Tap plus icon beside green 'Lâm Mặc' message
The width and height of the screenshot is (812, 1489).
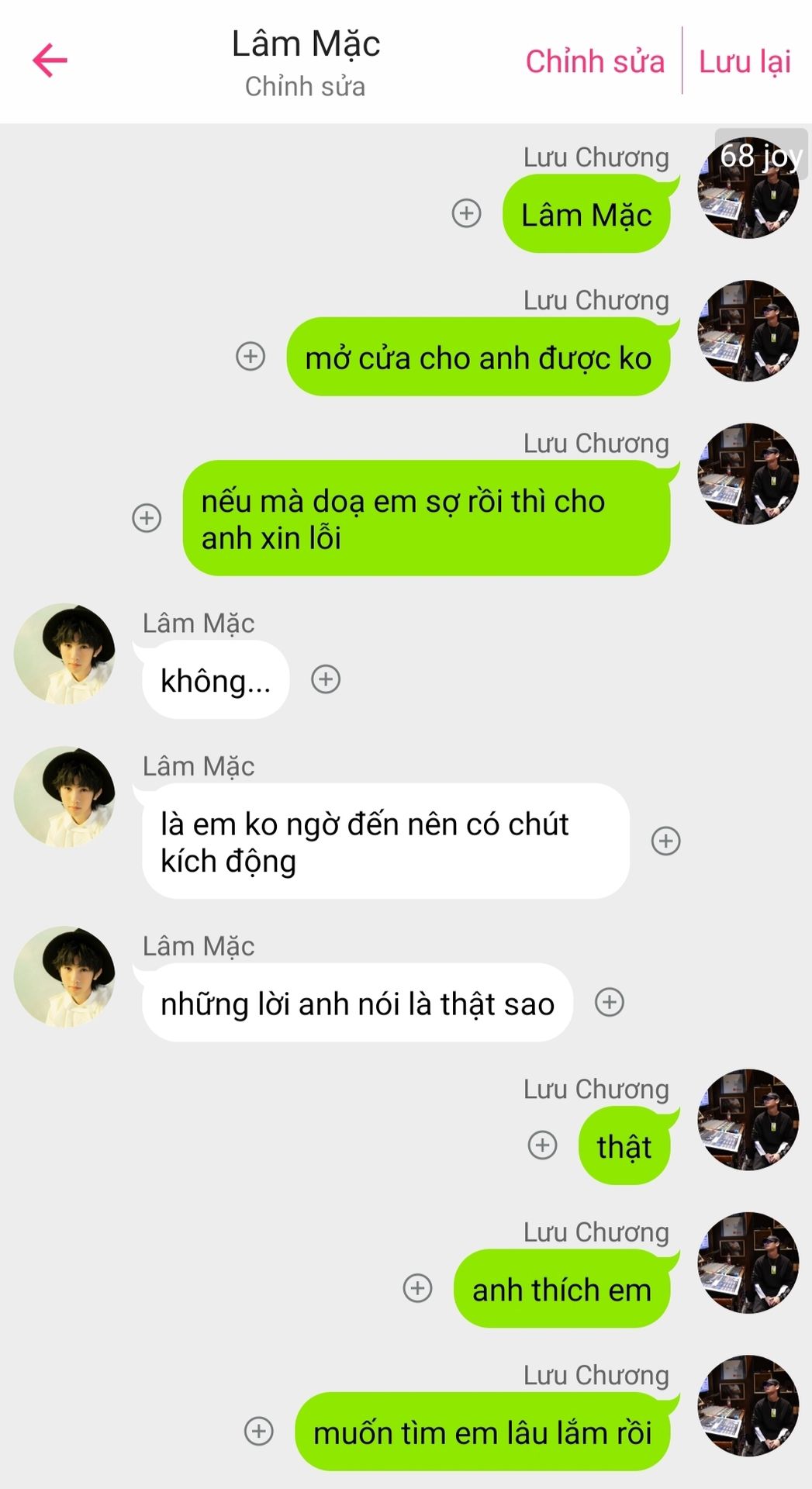(466, 213)
